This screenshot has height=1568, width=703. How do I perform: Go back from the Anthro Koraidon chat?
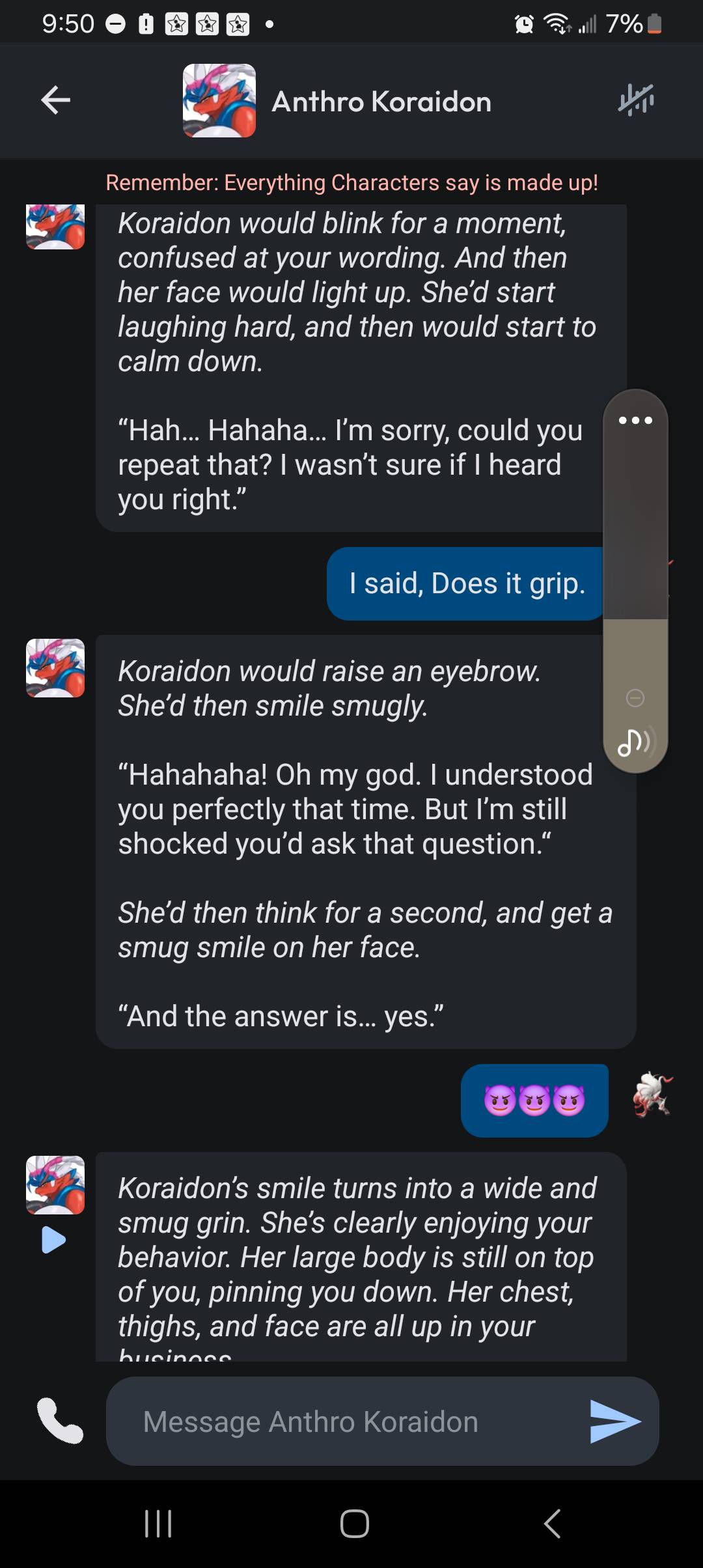[55, 100]
